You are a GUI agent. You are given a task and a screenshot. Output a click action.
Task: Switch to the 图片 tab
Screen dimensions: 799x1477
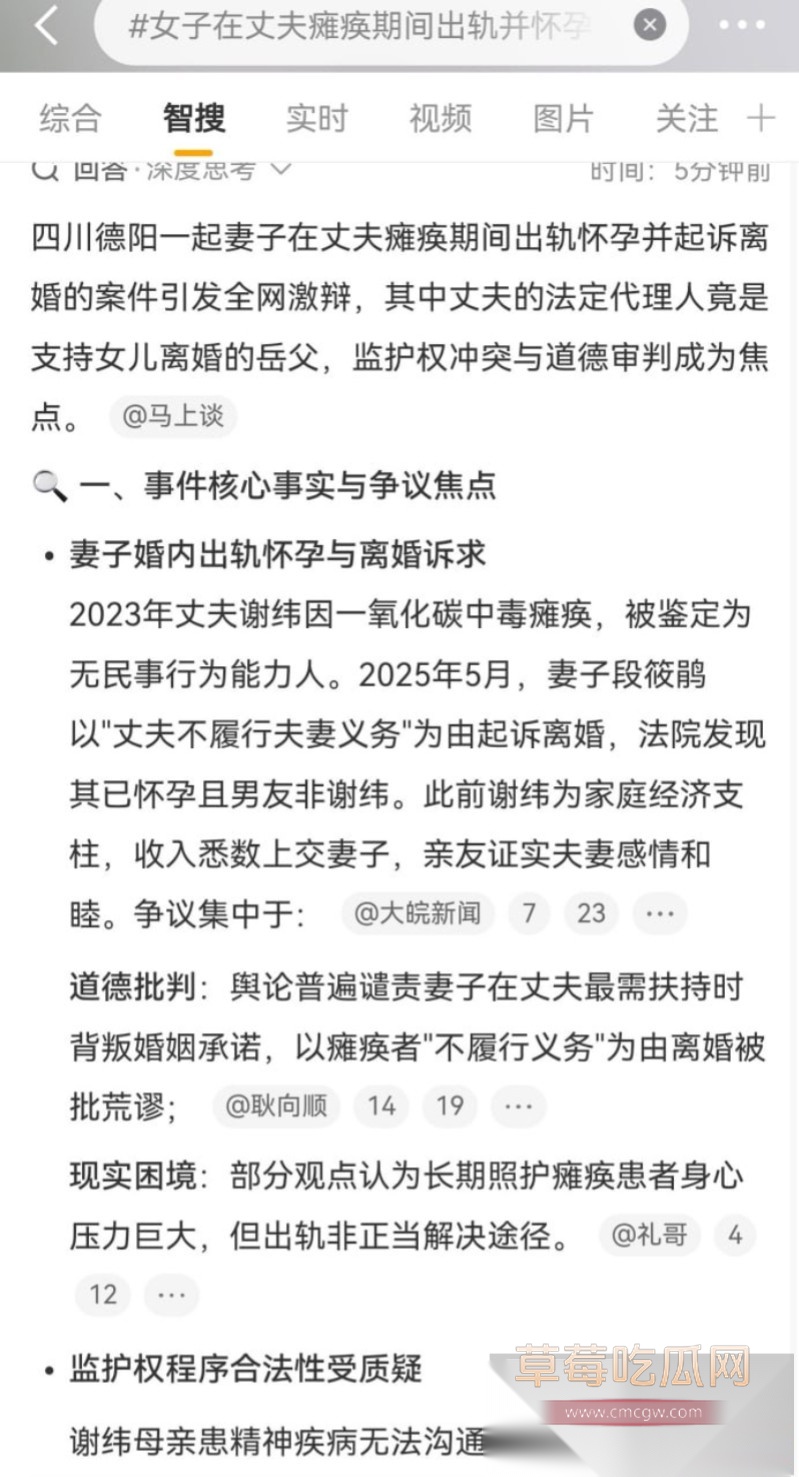563,119
